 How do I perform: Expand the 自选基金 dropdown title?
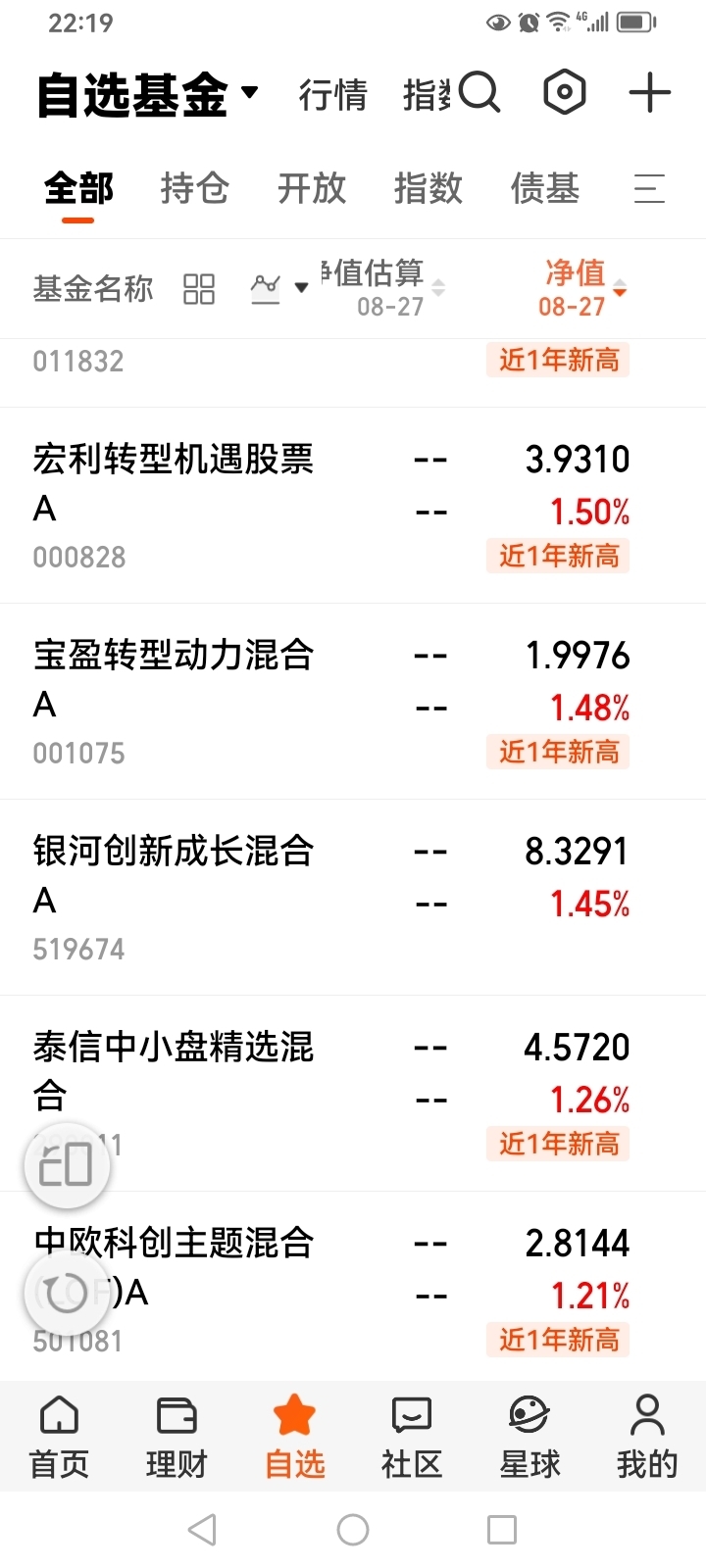click(147, 95)
